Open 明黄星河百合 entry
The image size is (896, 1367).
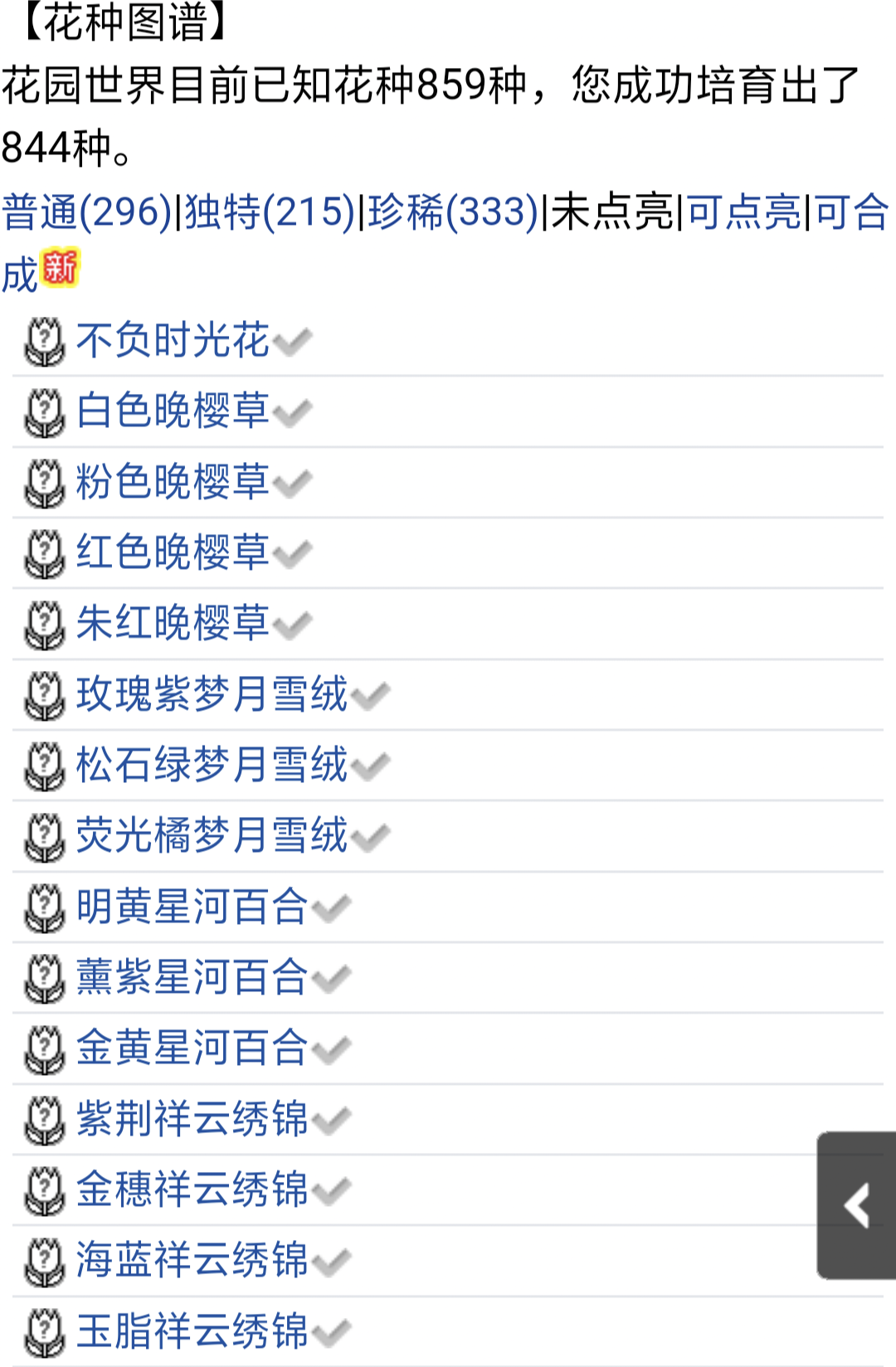click(192, 907)
